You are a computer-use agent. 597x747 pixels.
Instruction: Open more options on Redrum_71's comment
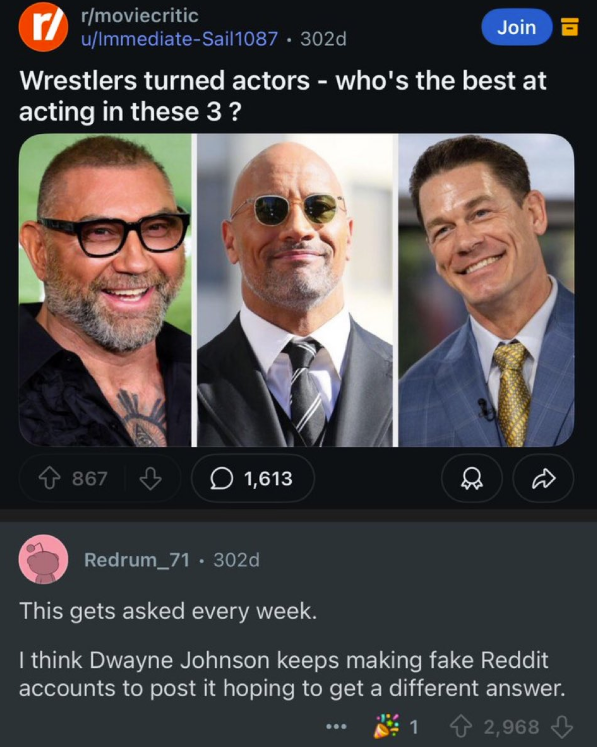(336, 727)
